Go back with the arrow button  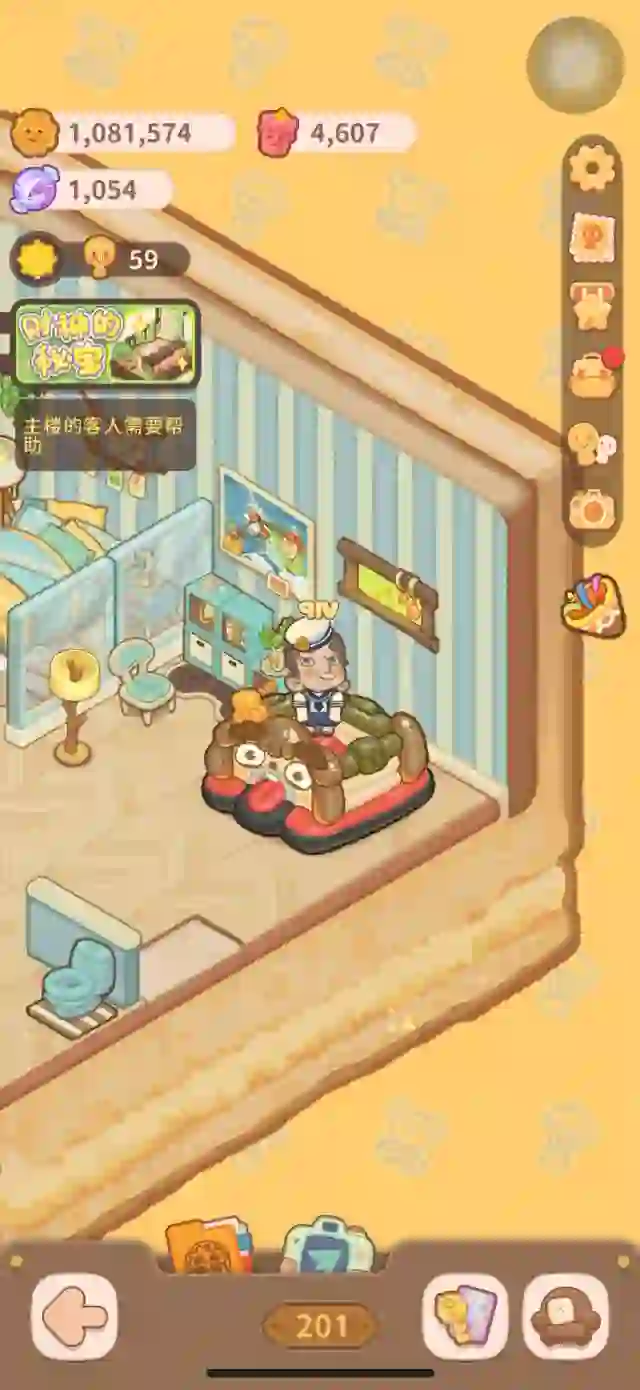[x=74, y=1316]
